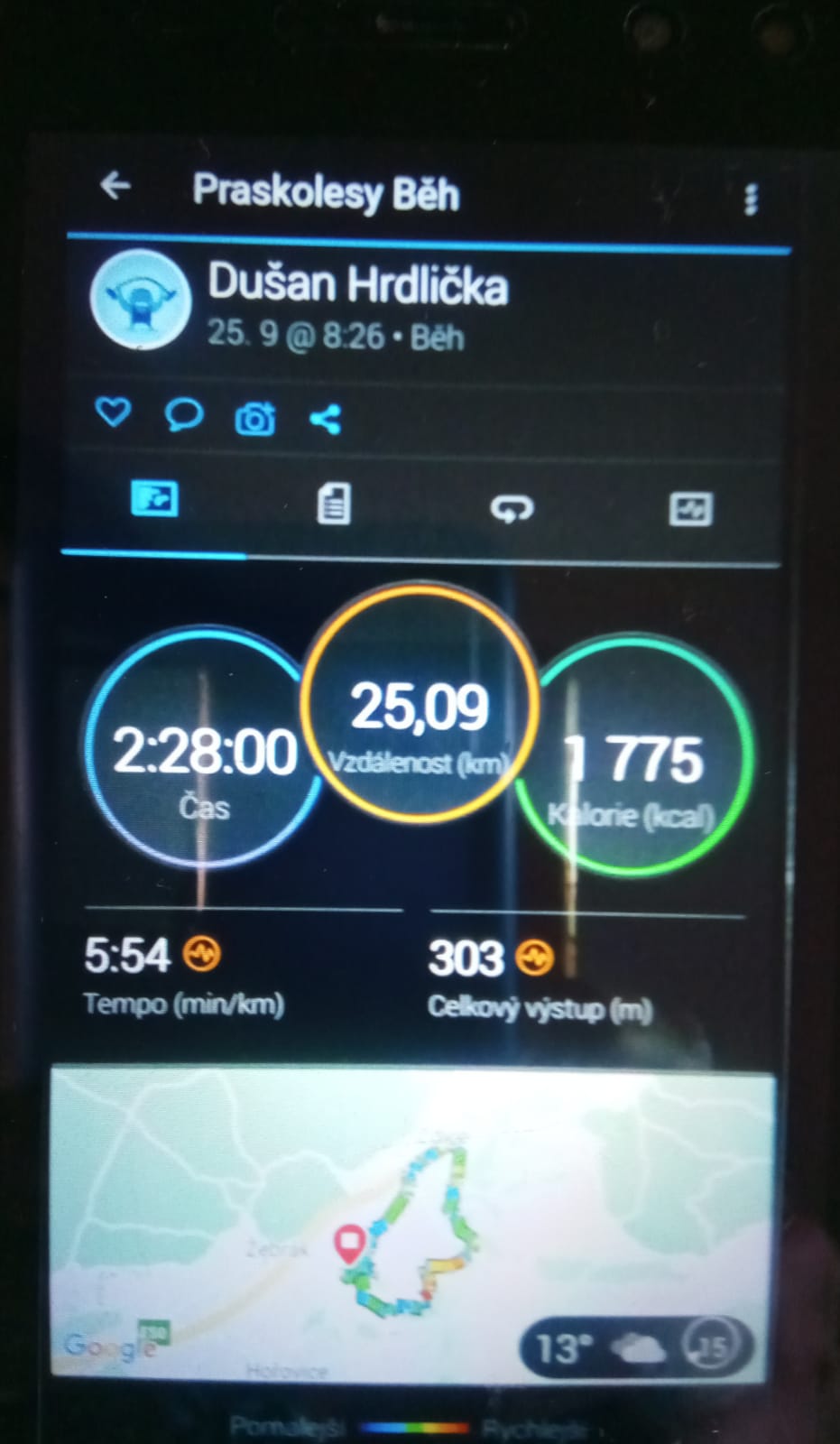The width and height of the screenshot is (840, 1444).
Task: Switch to the laps tab
Action: coord(512,508)
